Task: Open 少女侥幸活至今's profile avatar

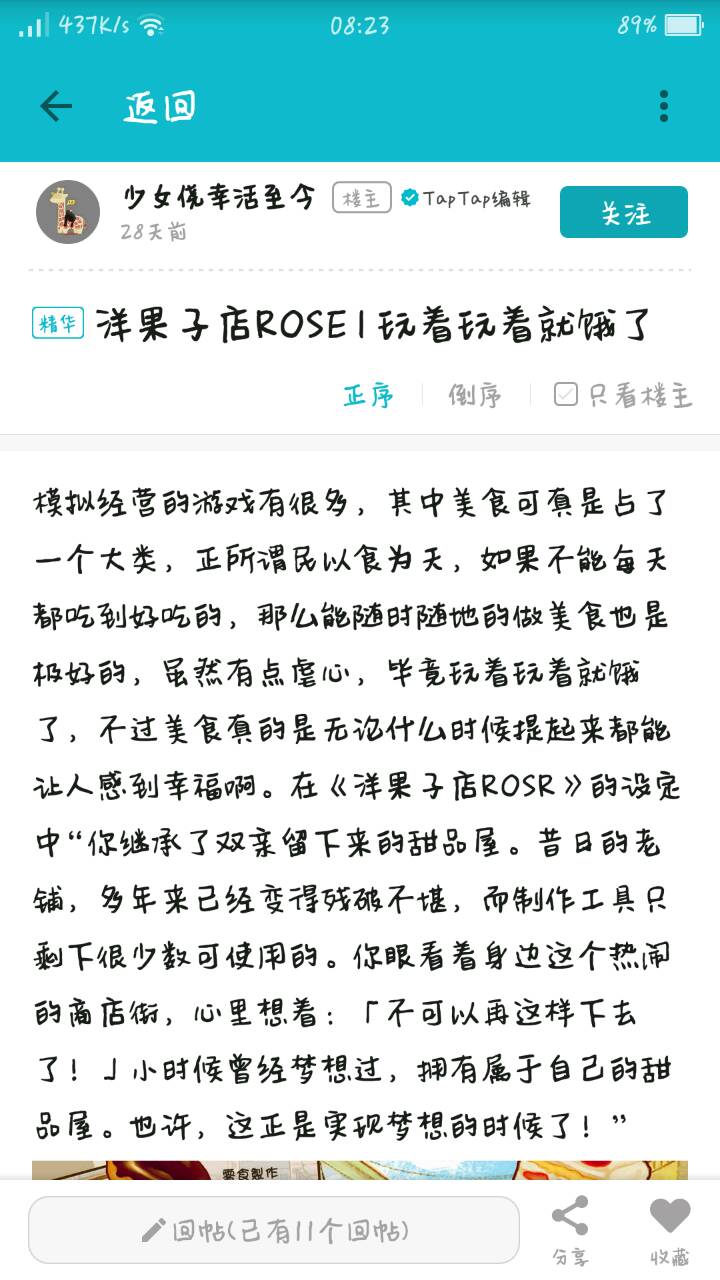Action: [68, 212]
